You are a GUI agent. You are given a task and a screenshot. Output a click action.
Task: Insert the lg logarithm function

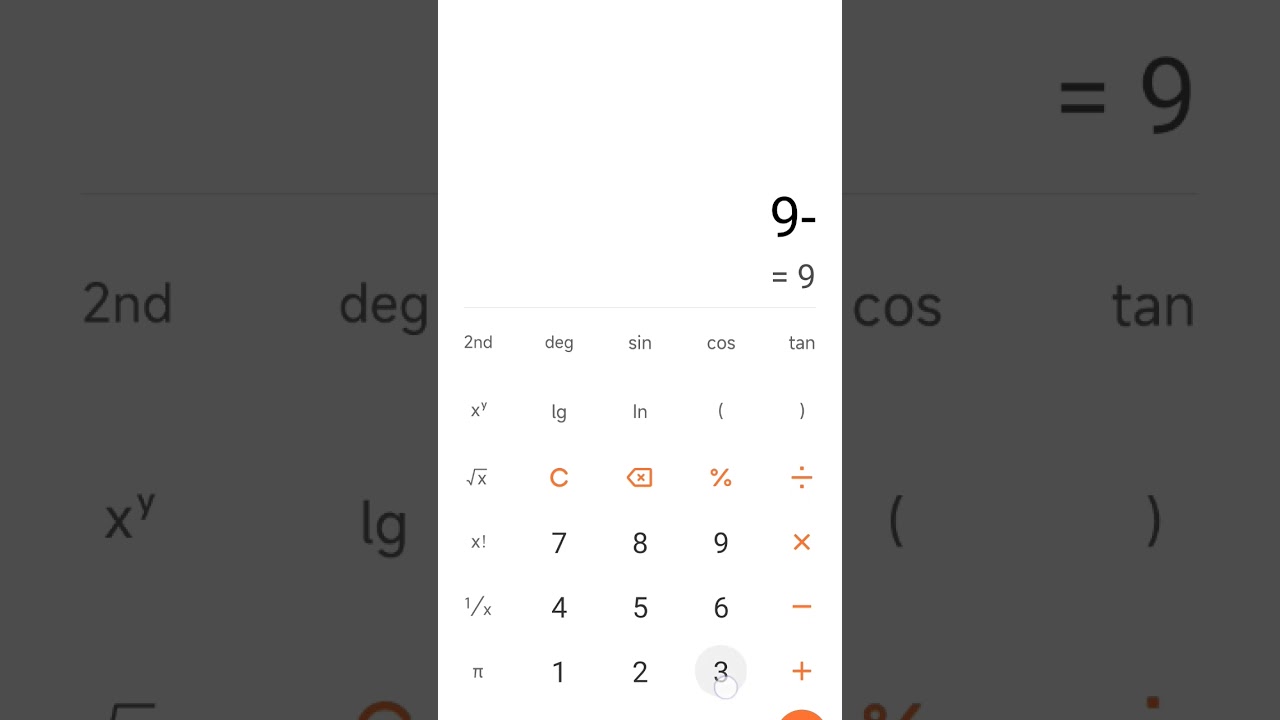[x=559, y=411]
